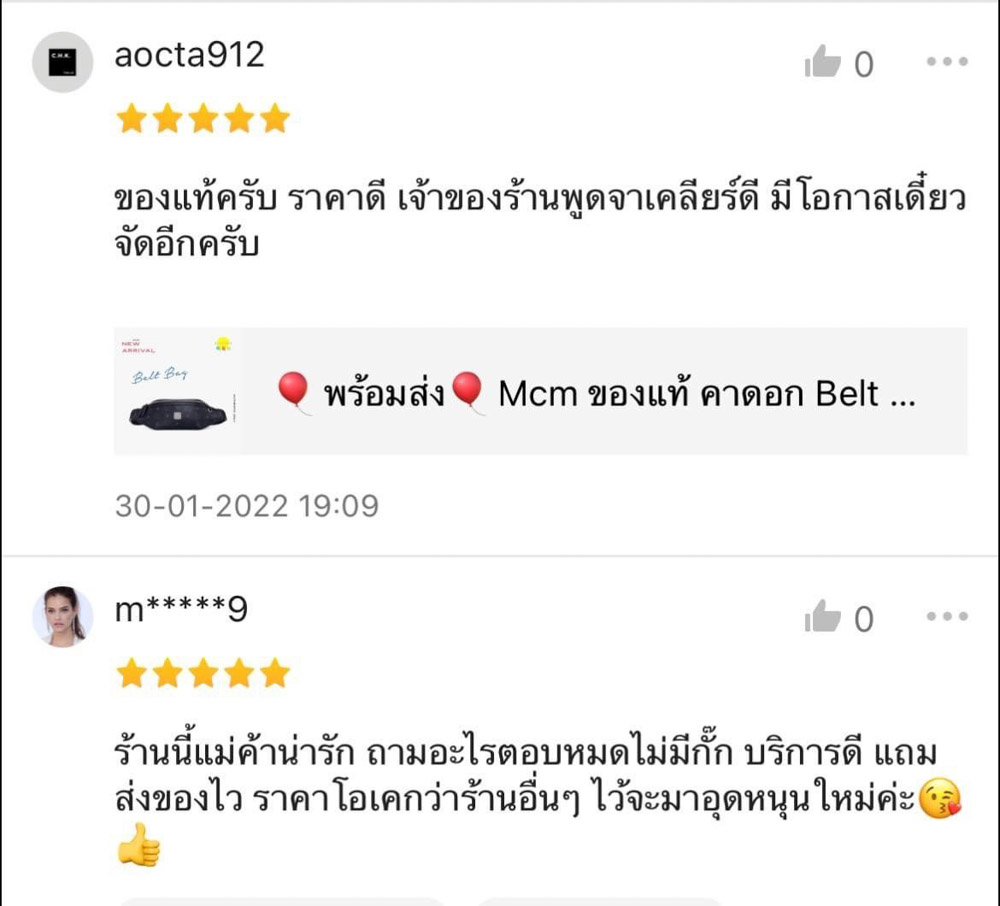Image resolution: width=1000 pixels, height=906 pixels.
Task: Open overflow menu on m*****9's review
Action: 946,616
